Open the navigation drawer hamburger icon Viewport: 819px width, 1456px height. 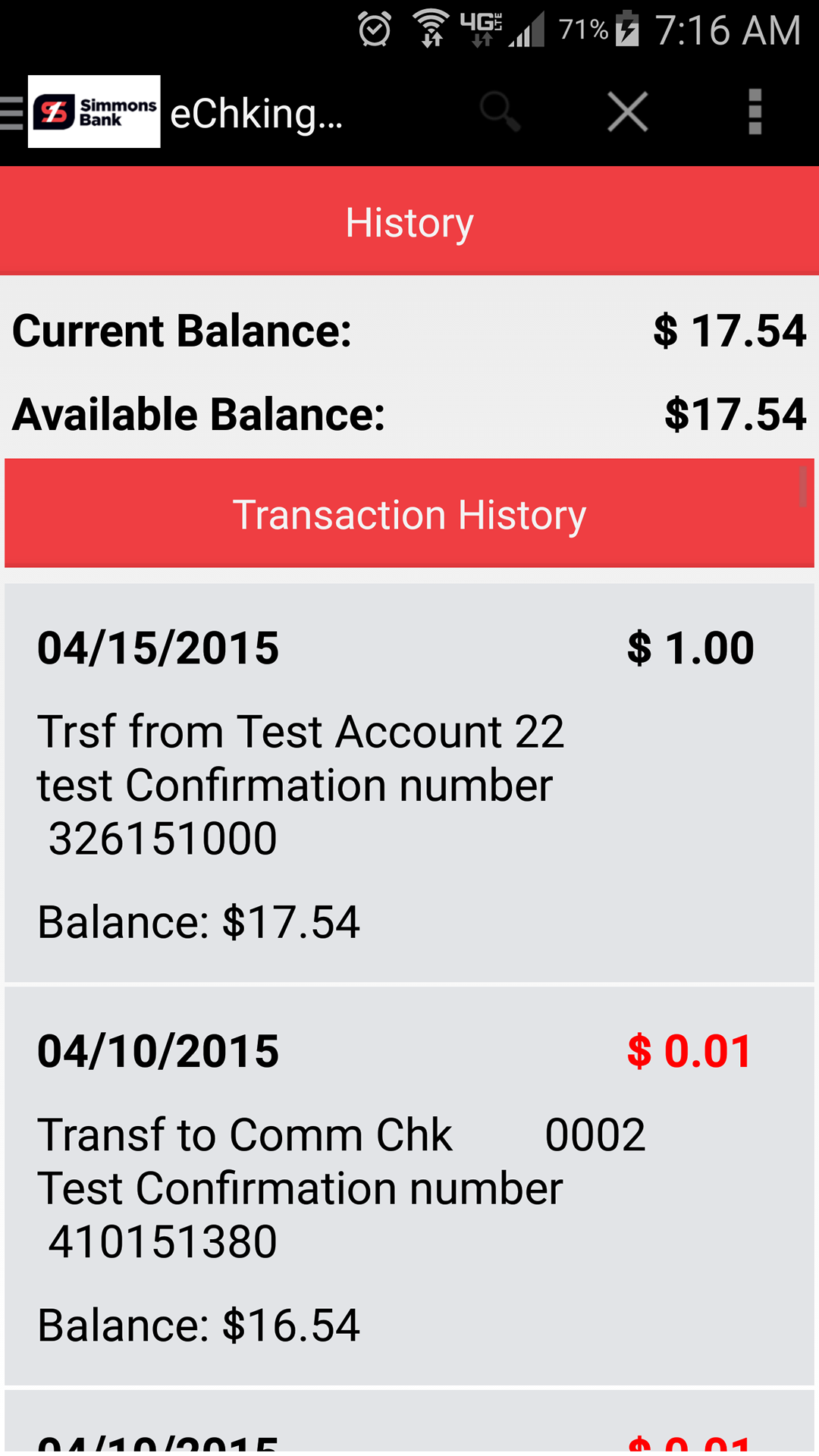click(x=8, y=111)
